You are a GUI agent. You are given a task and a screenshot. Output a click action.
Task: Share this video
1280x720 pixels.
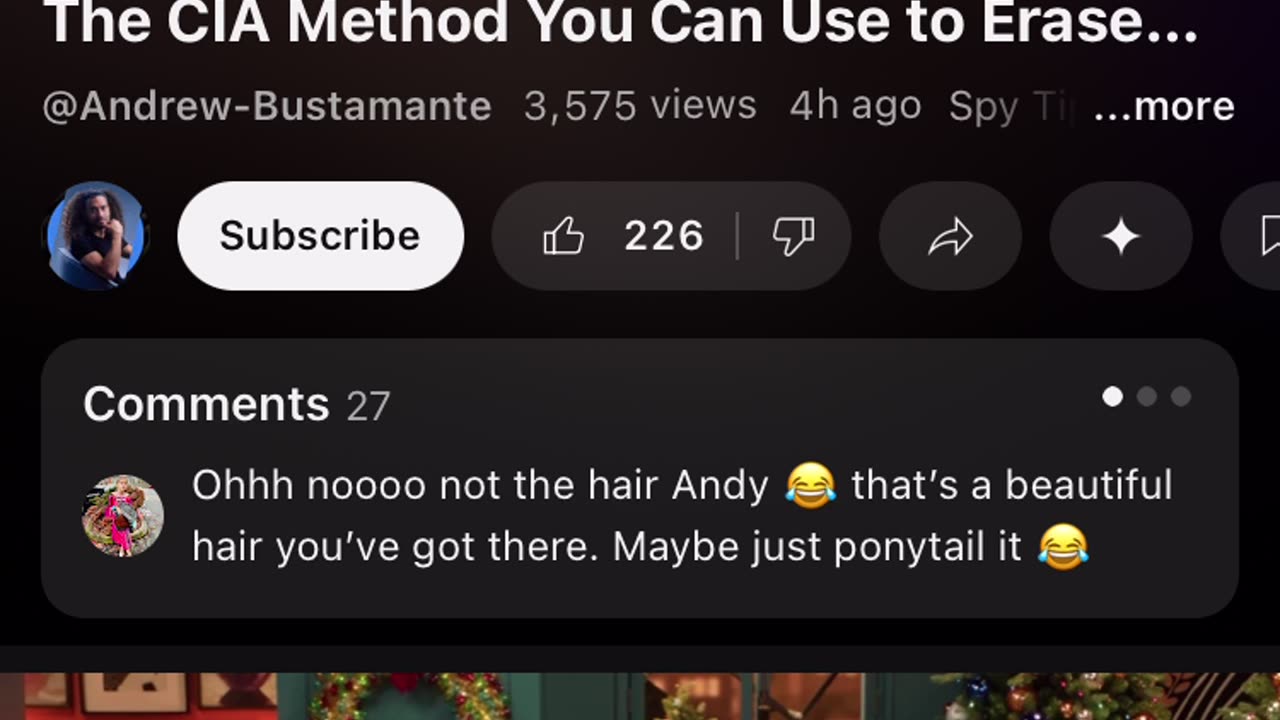950,236
